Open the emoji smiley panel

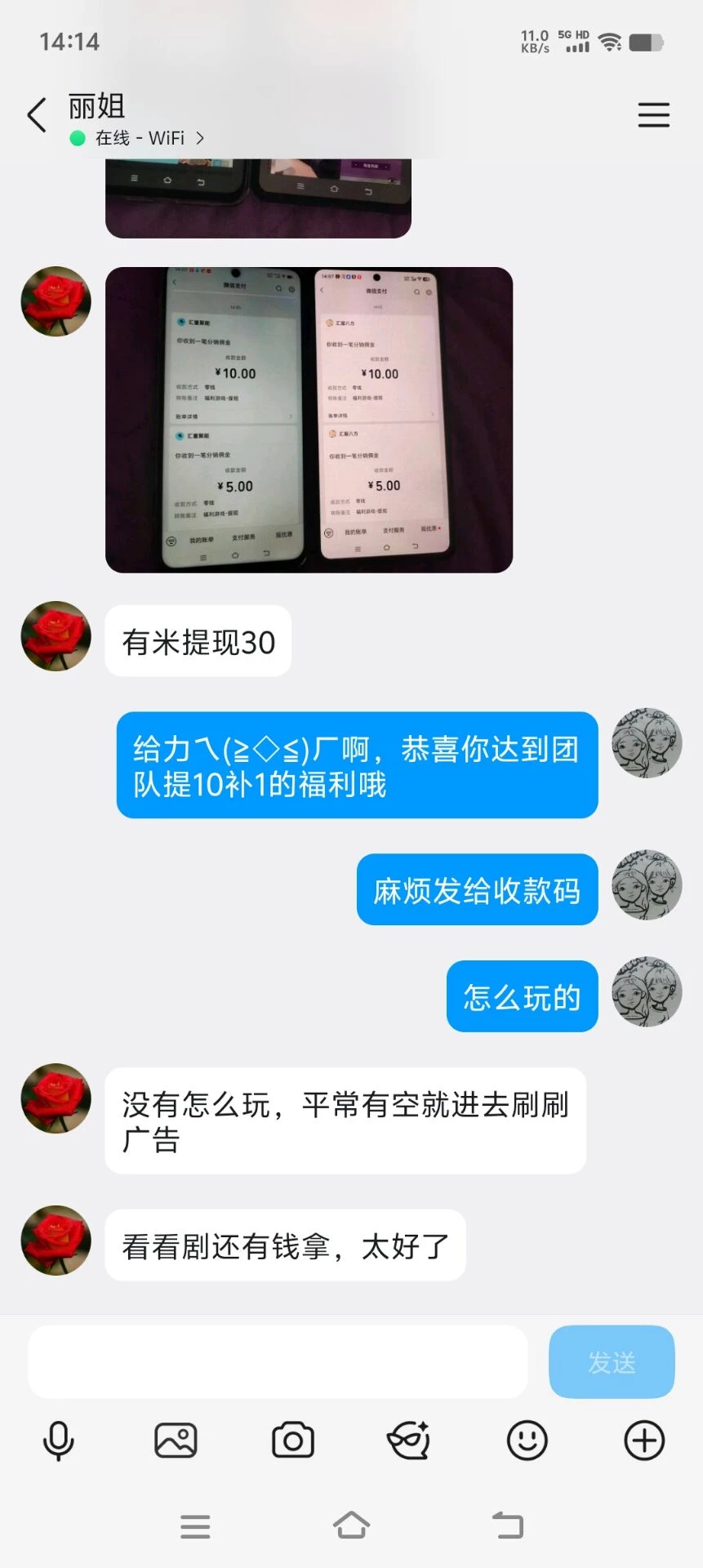(527, 1441)
